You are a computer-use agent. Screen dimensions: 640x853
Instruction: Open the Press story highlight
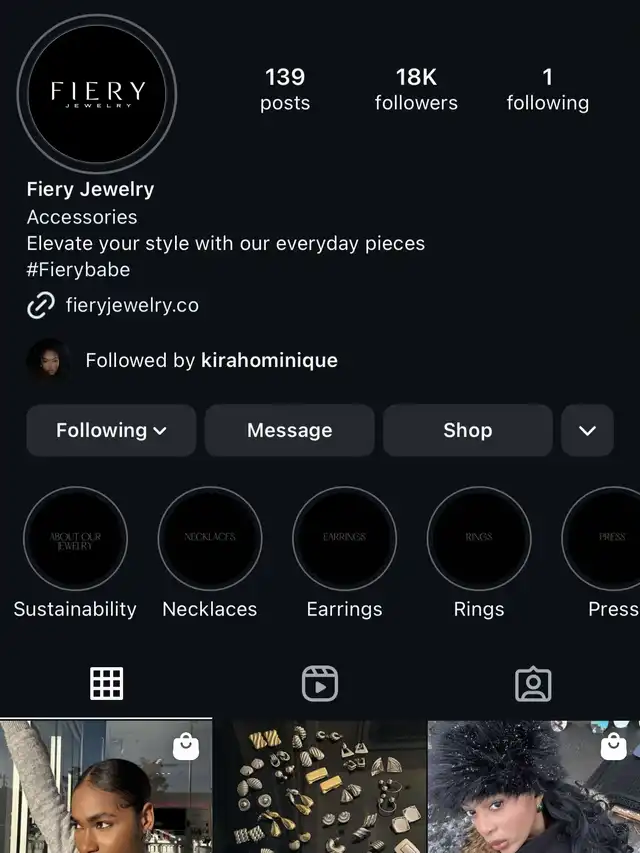tap(610, 539)
